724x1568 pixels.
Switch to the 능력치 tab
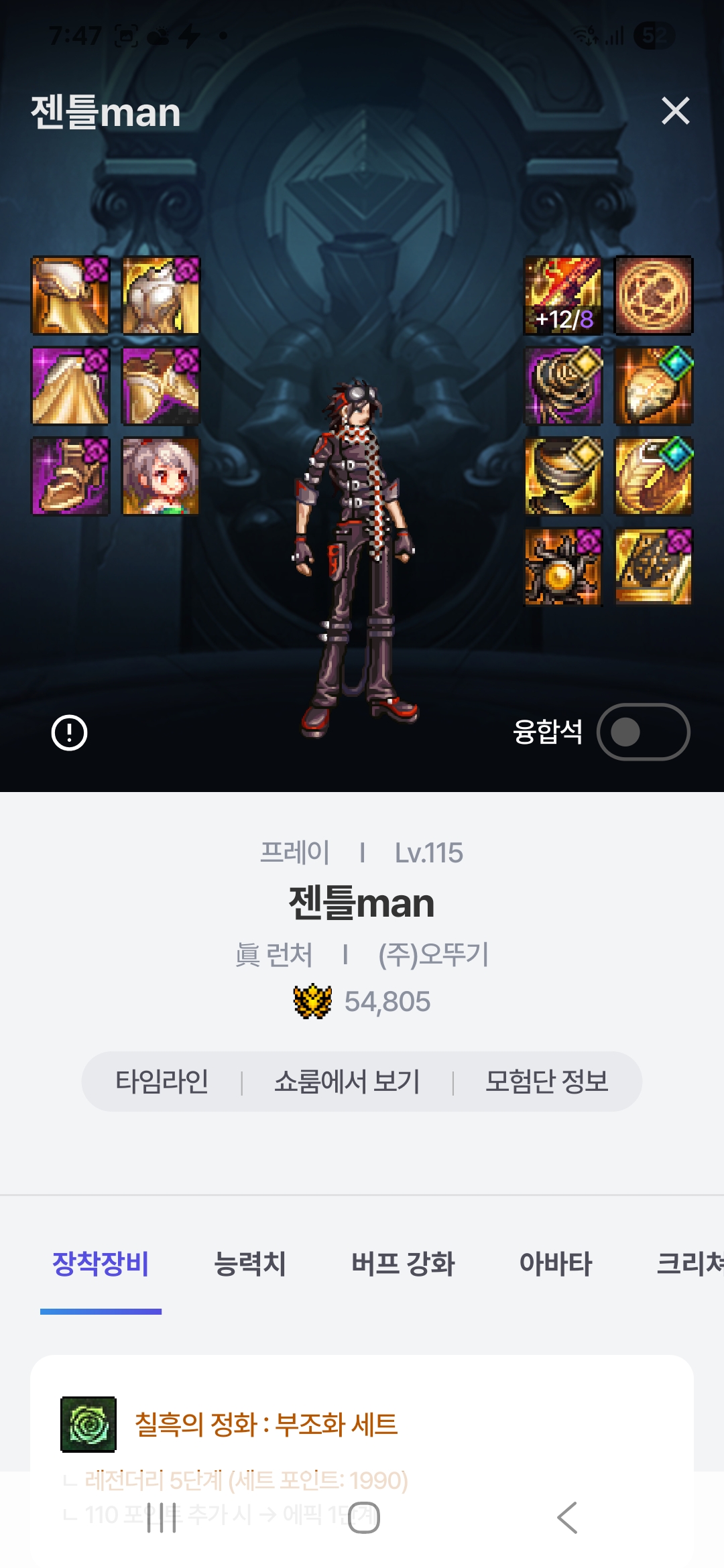click(249, 1264)
